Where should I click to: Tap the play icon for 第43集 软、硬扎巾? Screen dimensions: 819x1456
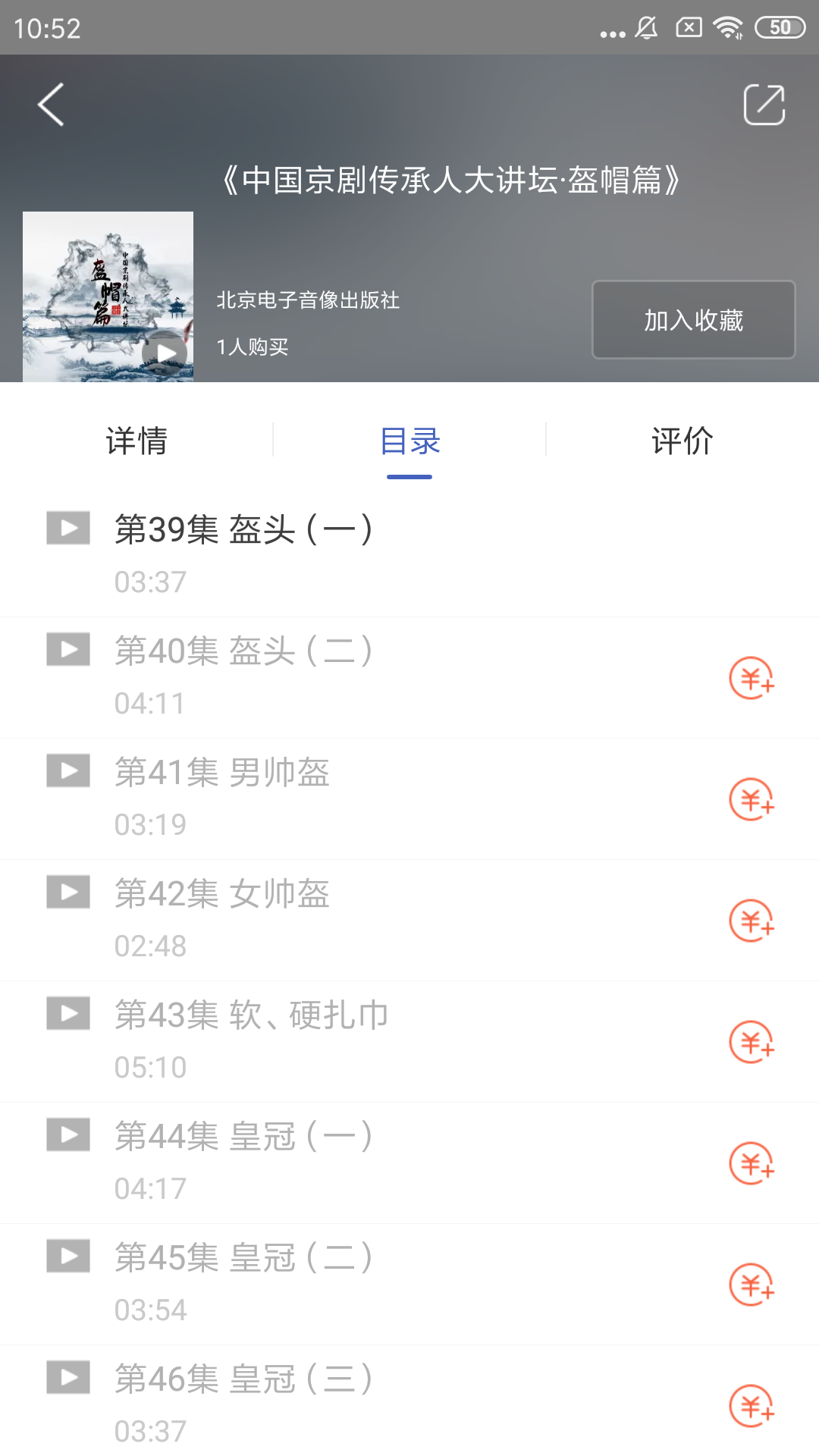click(67, 1014)
